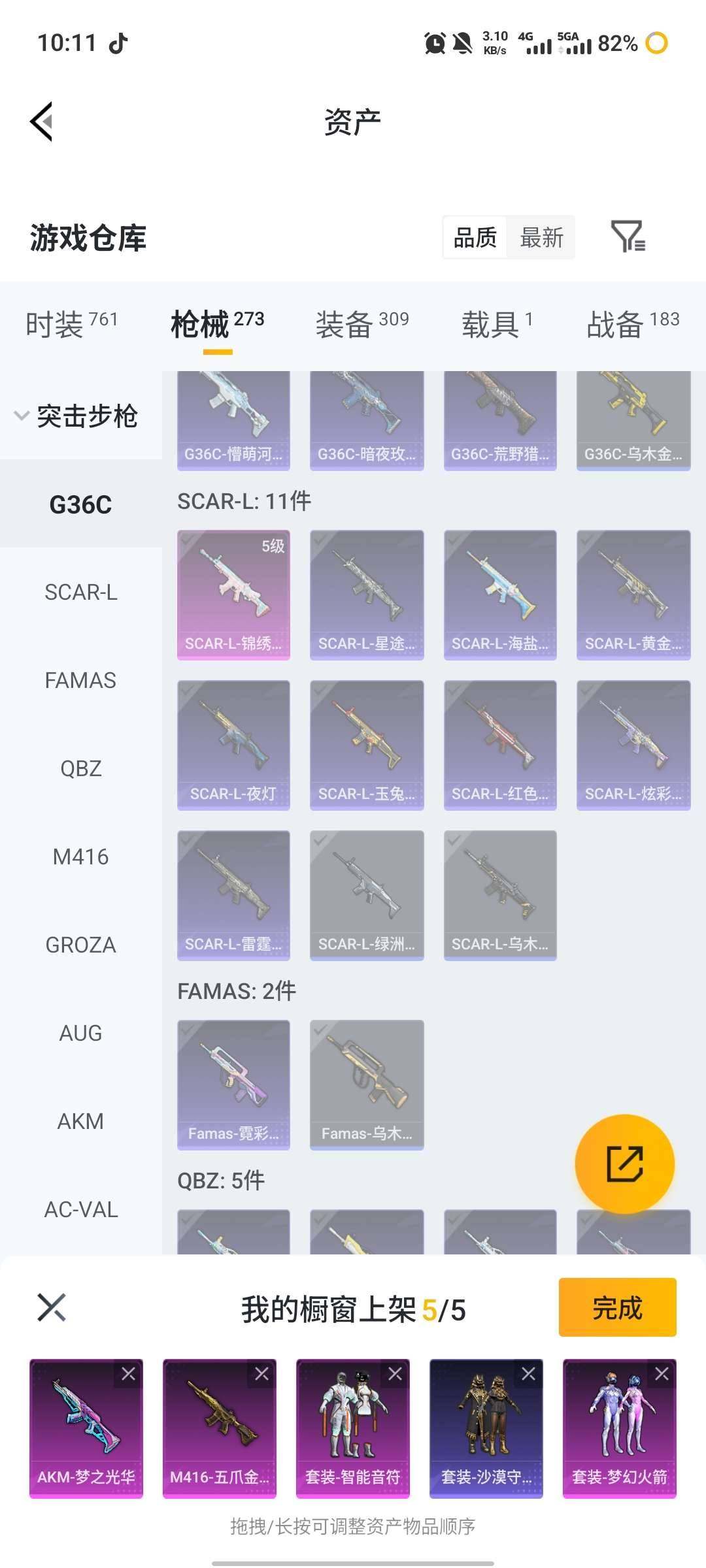Jump to M416 in the side list
The image size is (706, 1568).
tap(80, 857)
